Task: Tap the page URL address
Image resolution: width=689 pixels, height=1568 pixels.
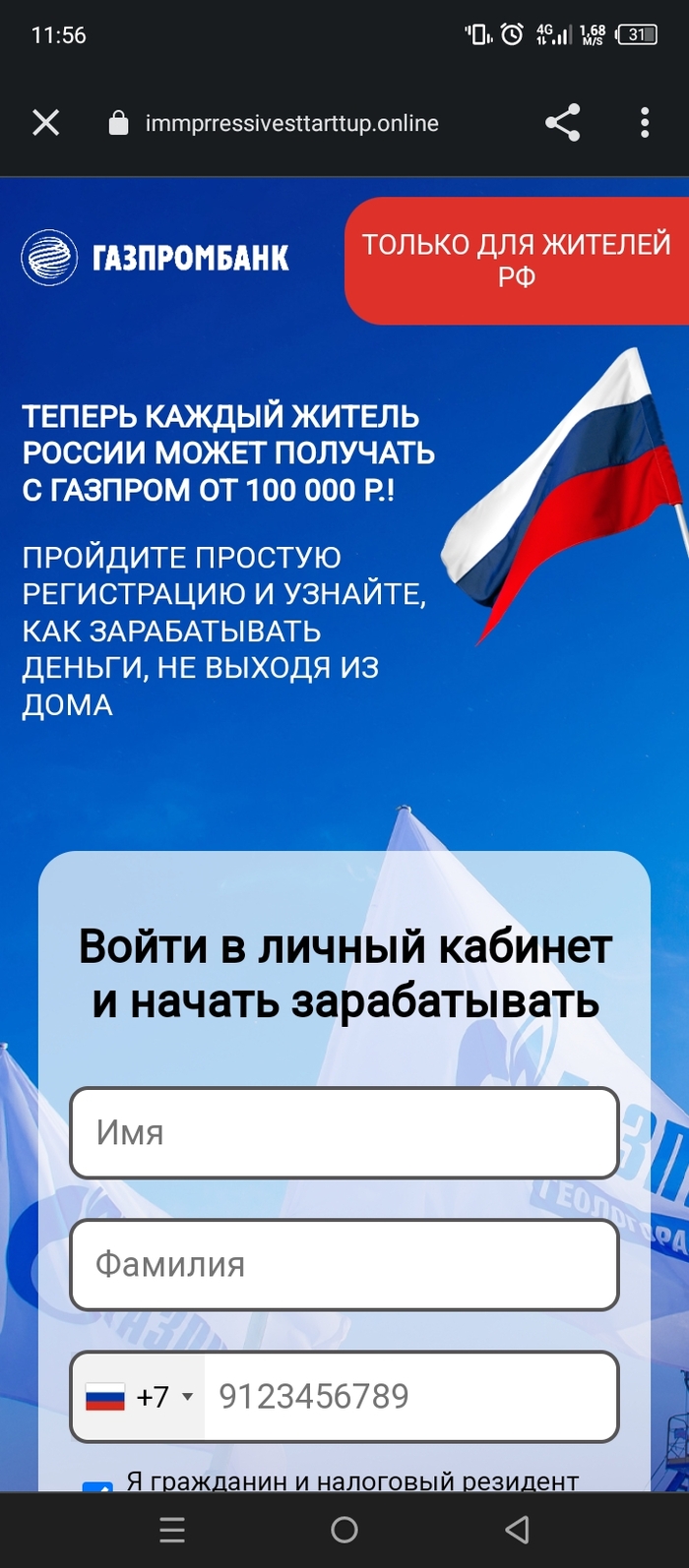Action: (291, 123)
